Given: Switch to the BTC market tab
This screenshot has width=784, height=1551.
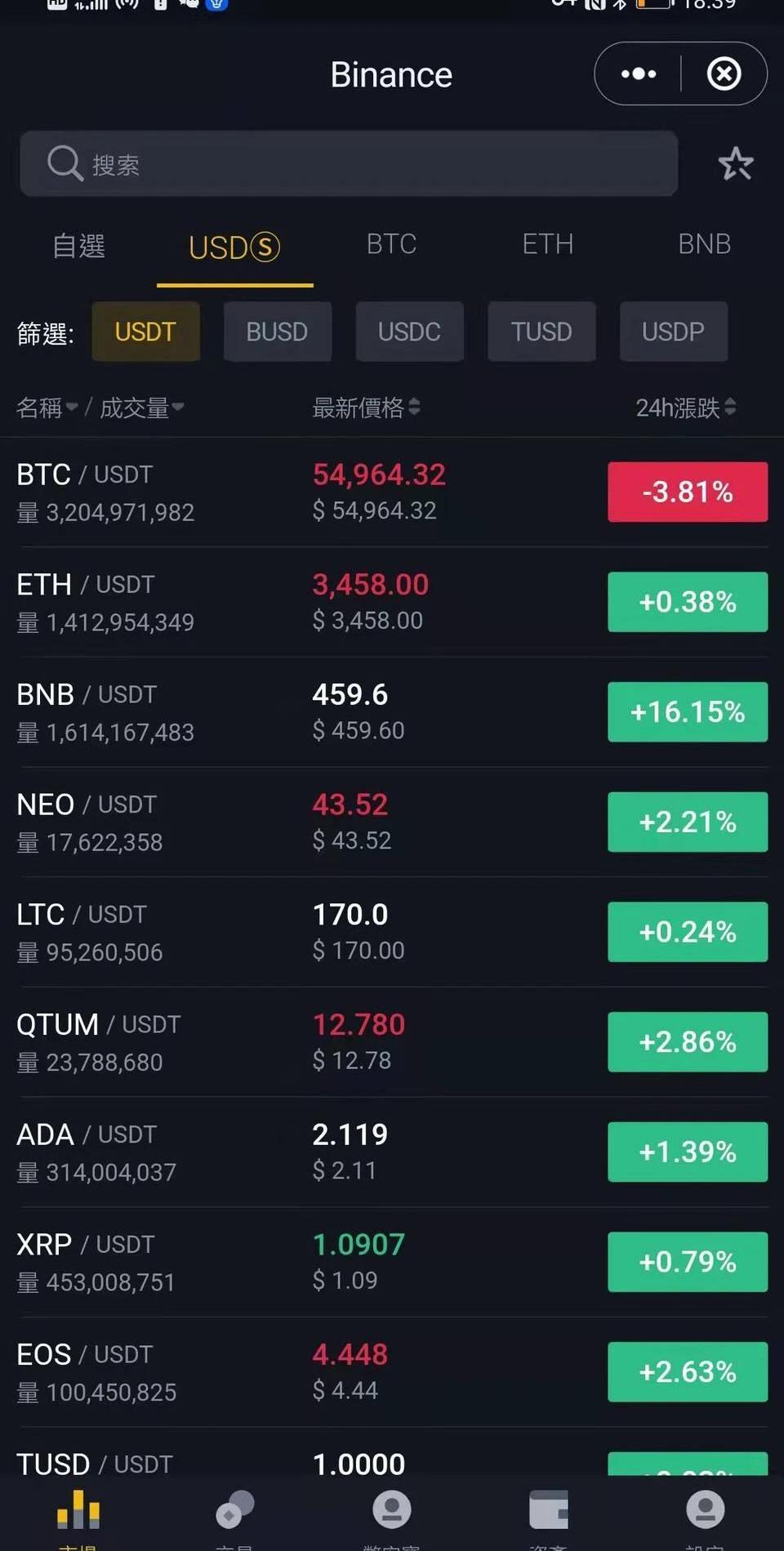Looking at the screenshot, I should click(x=391, y=244).
